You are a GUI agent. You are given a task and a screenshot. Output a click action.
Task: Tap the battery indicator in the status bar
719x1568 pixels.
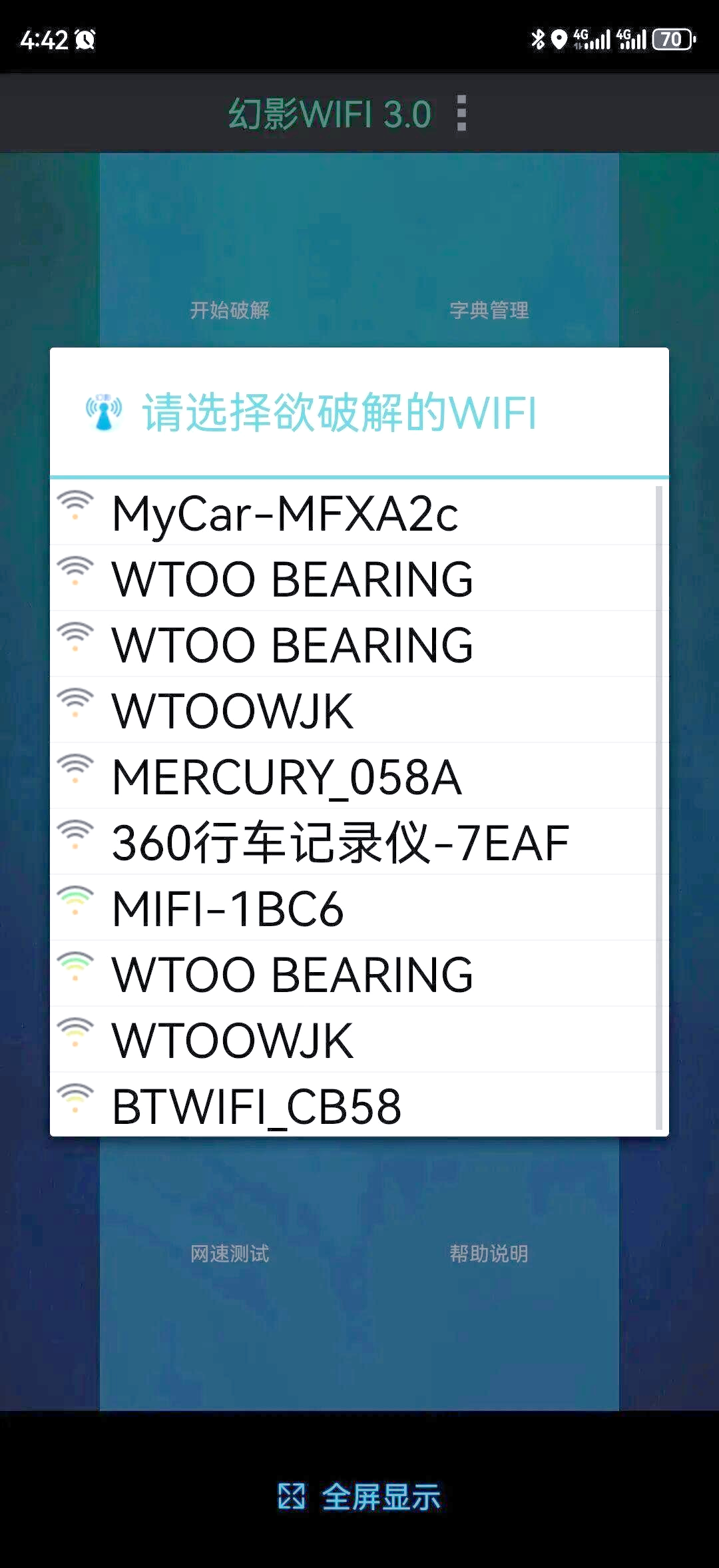tap(672, 40)
